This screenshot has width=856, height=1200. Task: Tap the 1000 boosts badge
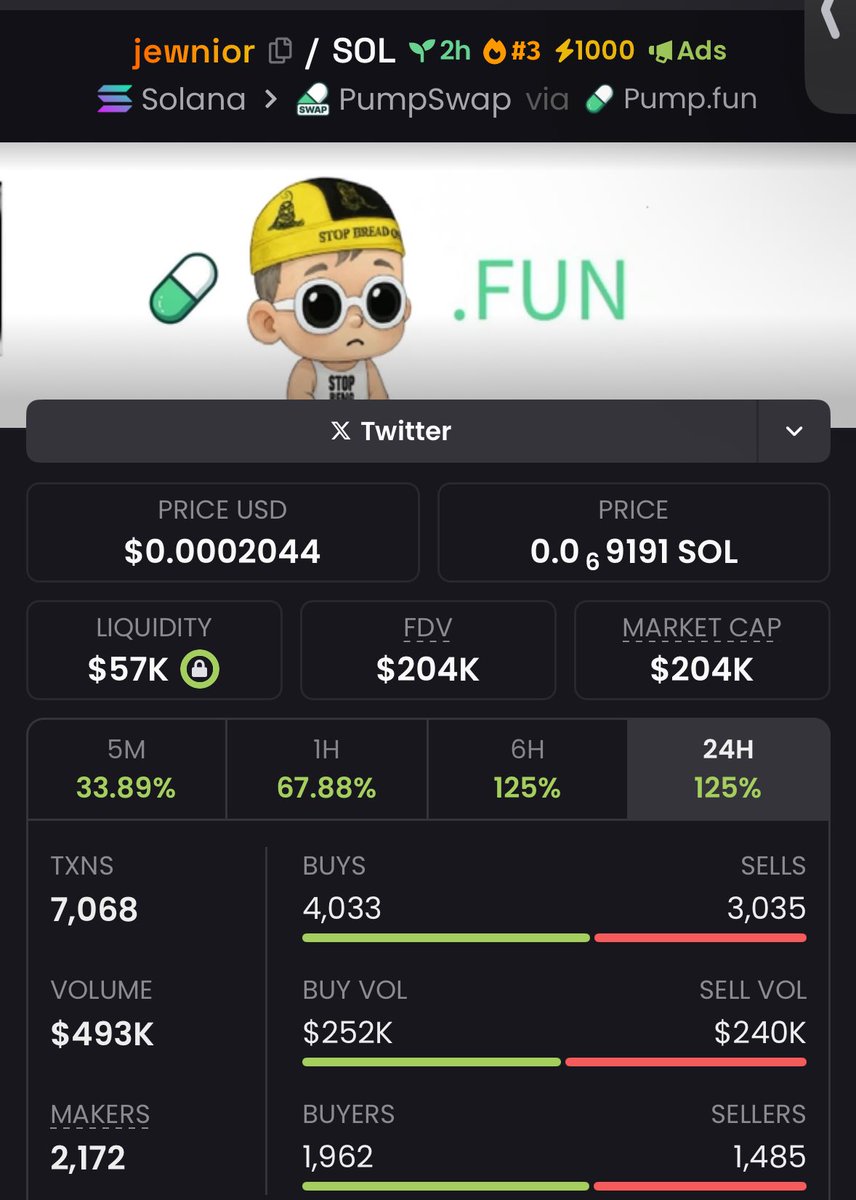(x=594, y=51)
